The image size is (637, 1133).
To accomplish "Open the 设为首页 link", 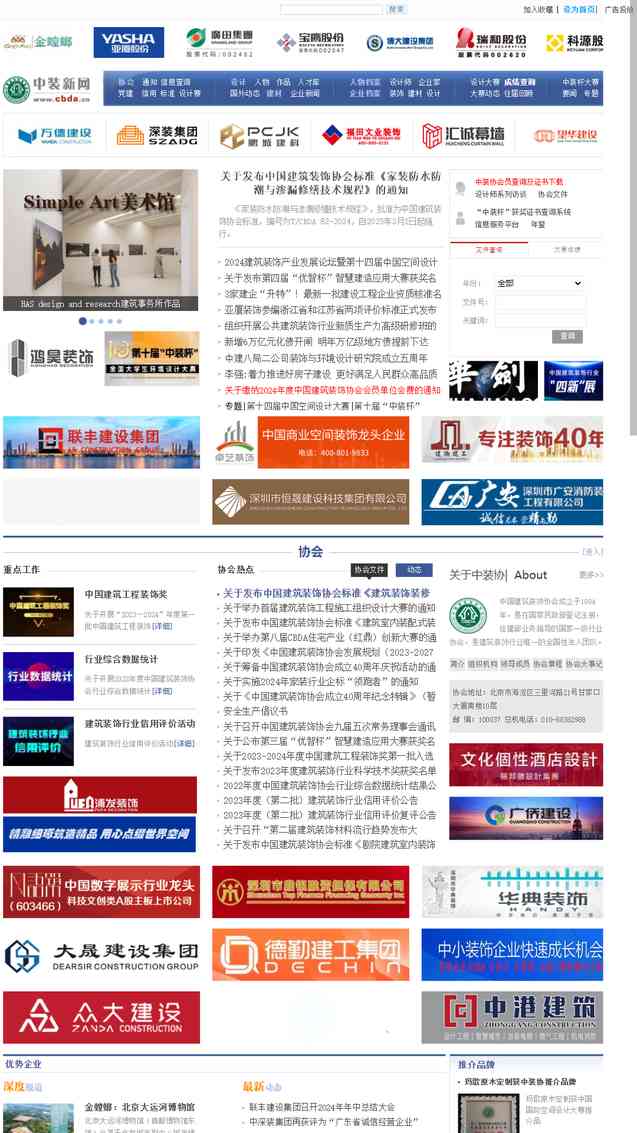I will click(579, 9).
